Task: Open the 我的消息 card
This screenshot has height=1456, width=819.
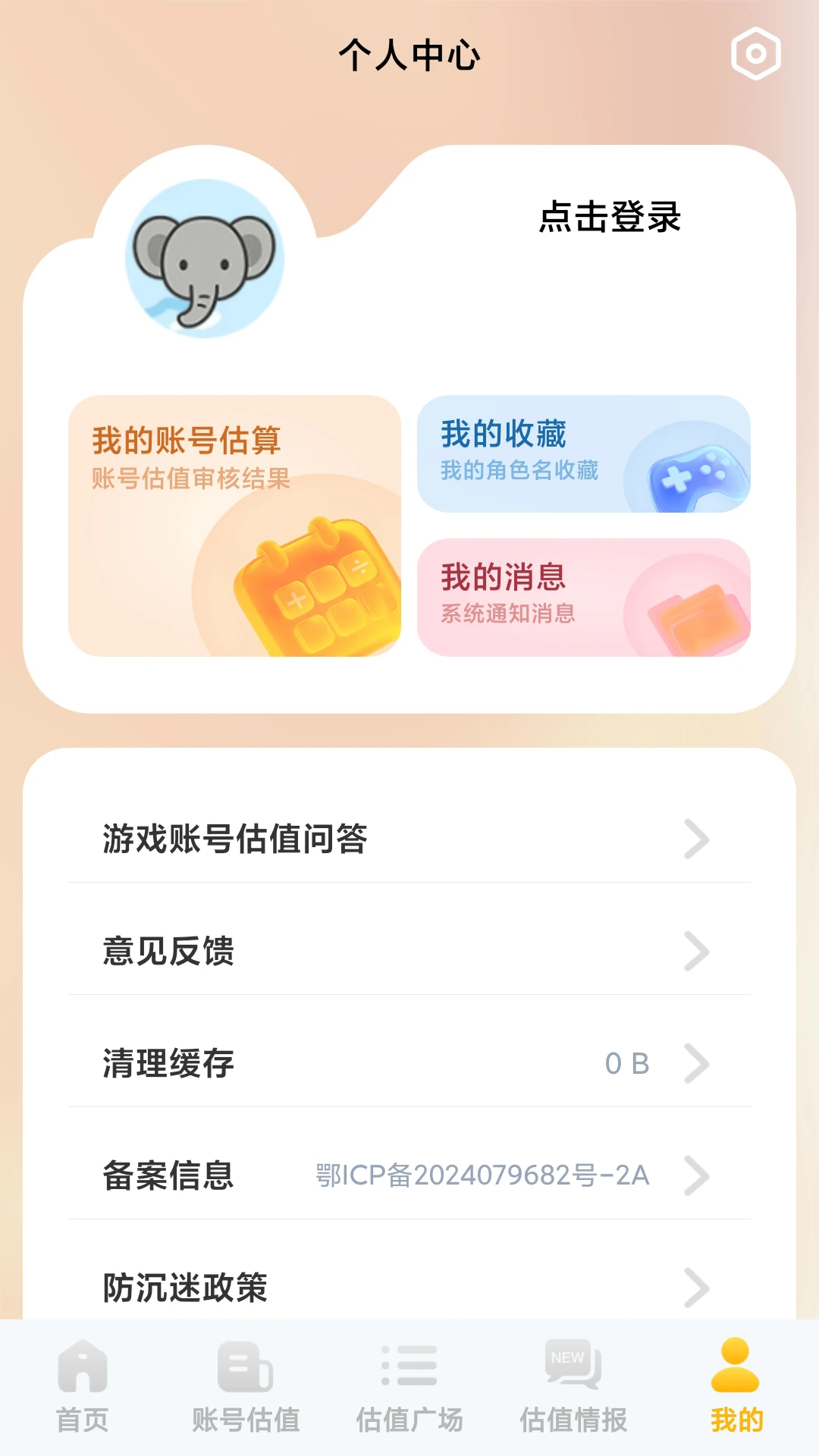Action: point(583,598)
